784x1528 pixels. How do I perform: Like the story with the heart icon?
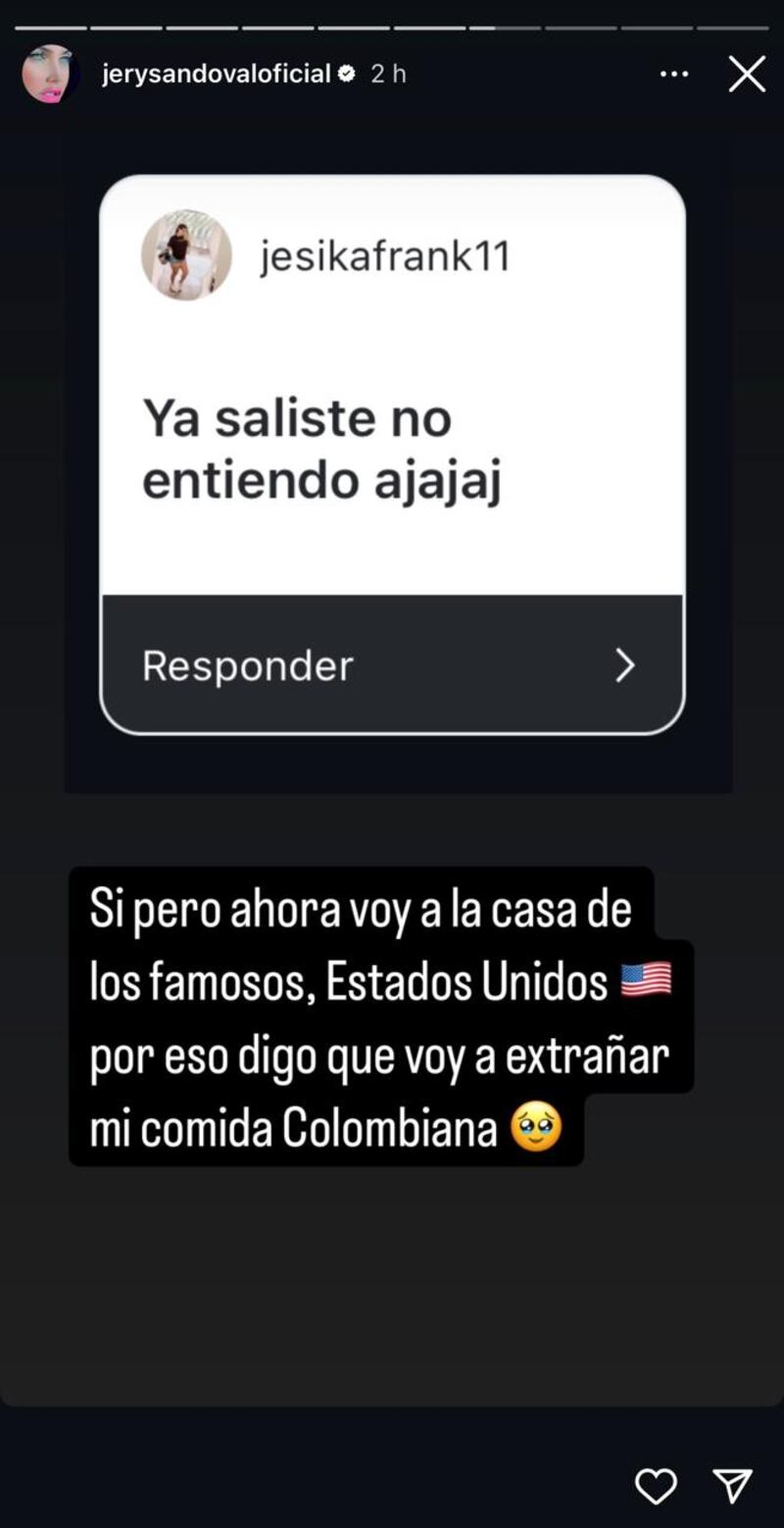[x=658, y=1486]
